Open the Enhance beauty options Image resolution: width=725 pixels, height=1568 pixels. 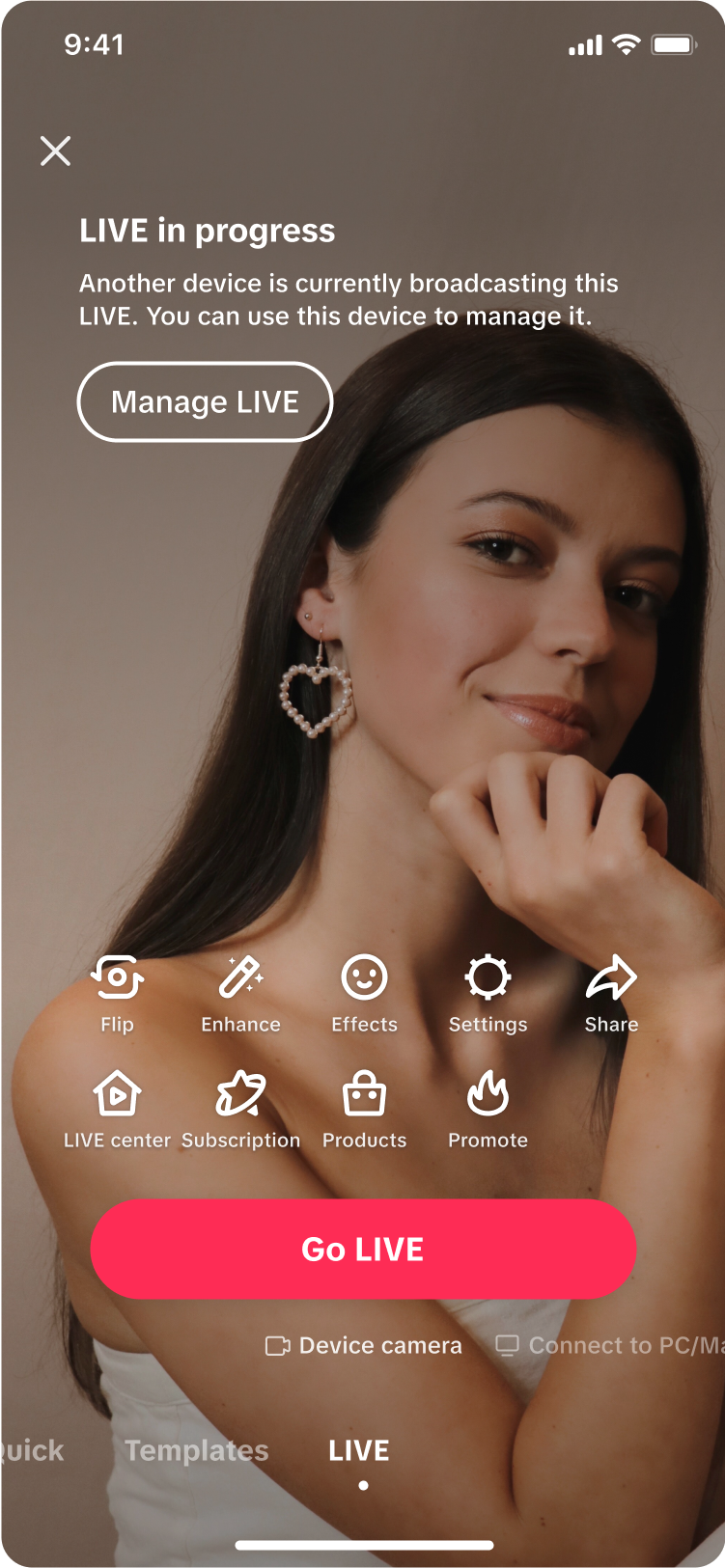coord(240,993)
